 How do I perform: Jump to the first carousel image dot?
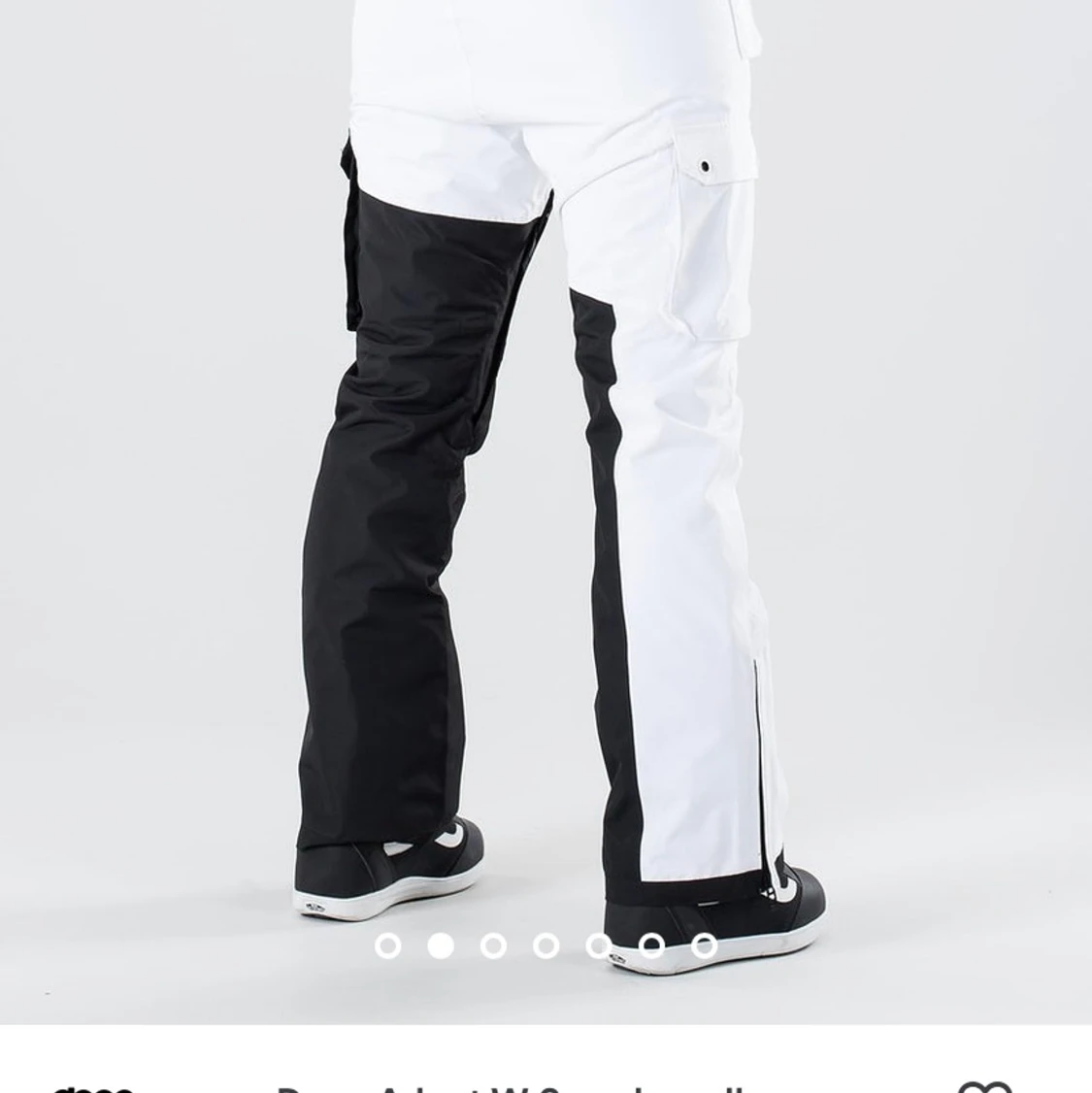pyautogui.click(x=387, y=945)
